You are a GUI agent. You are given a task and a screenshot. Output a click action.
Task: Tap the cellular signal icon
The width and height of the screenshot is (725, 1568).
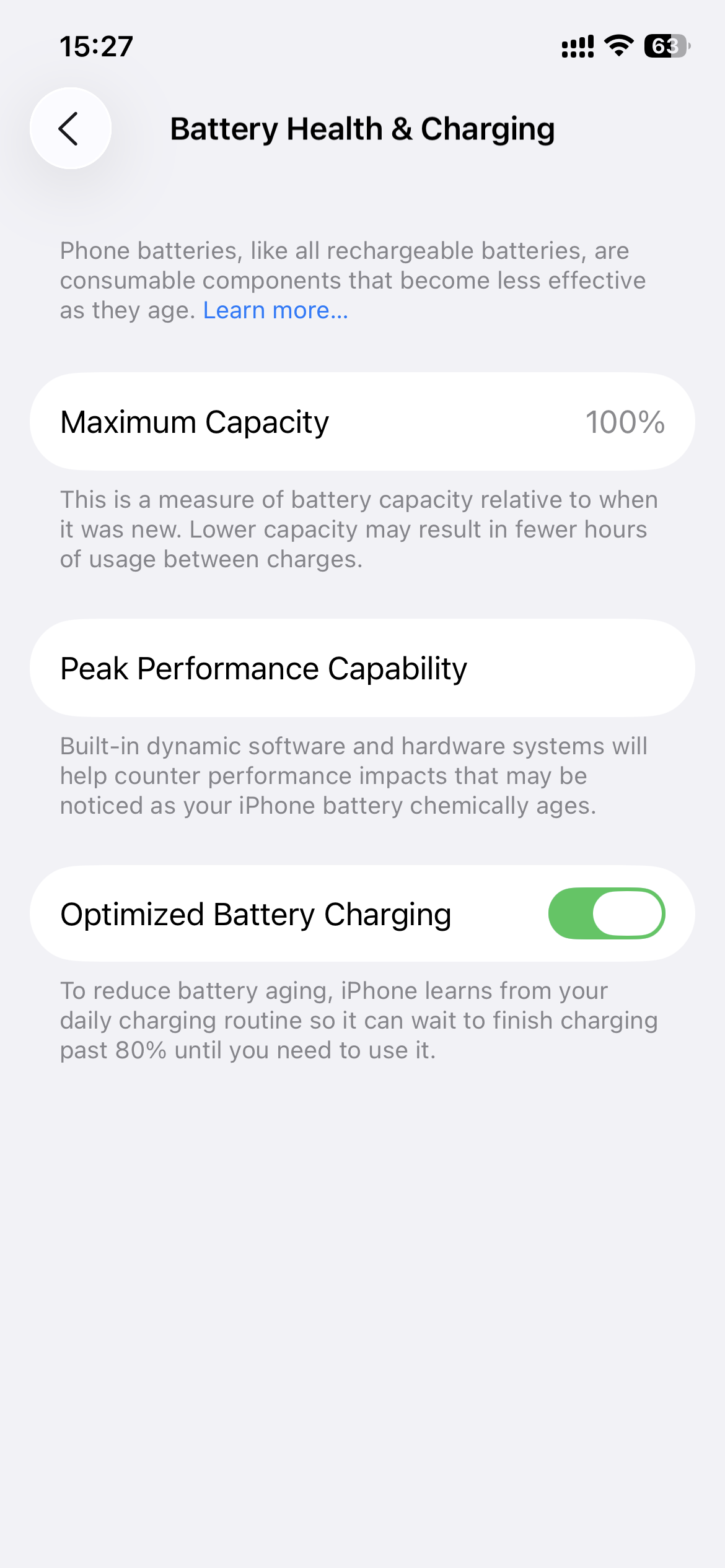click(578, 46)
